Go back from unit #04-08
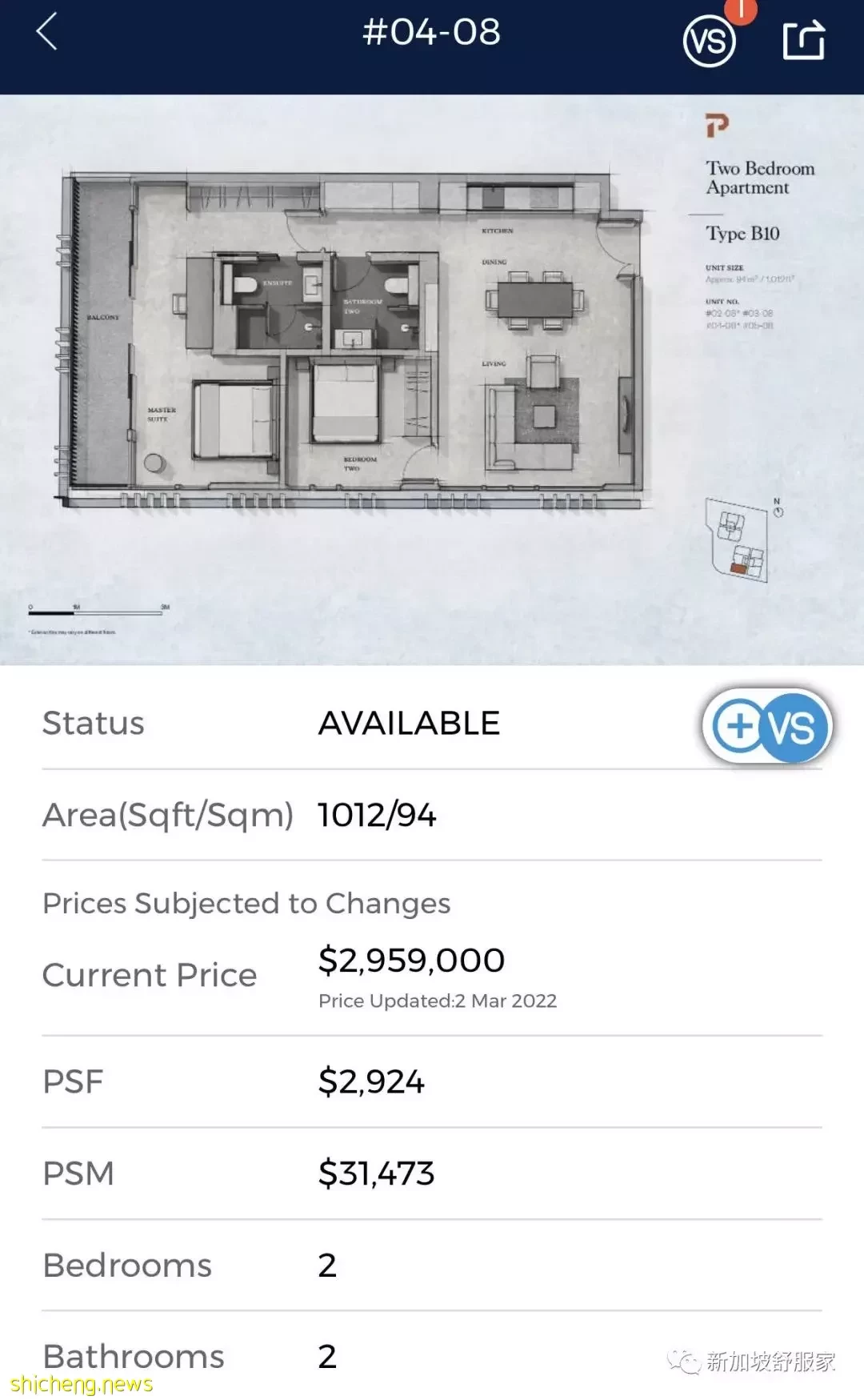The image size is (864, 1400). click(x=47, y=33)
